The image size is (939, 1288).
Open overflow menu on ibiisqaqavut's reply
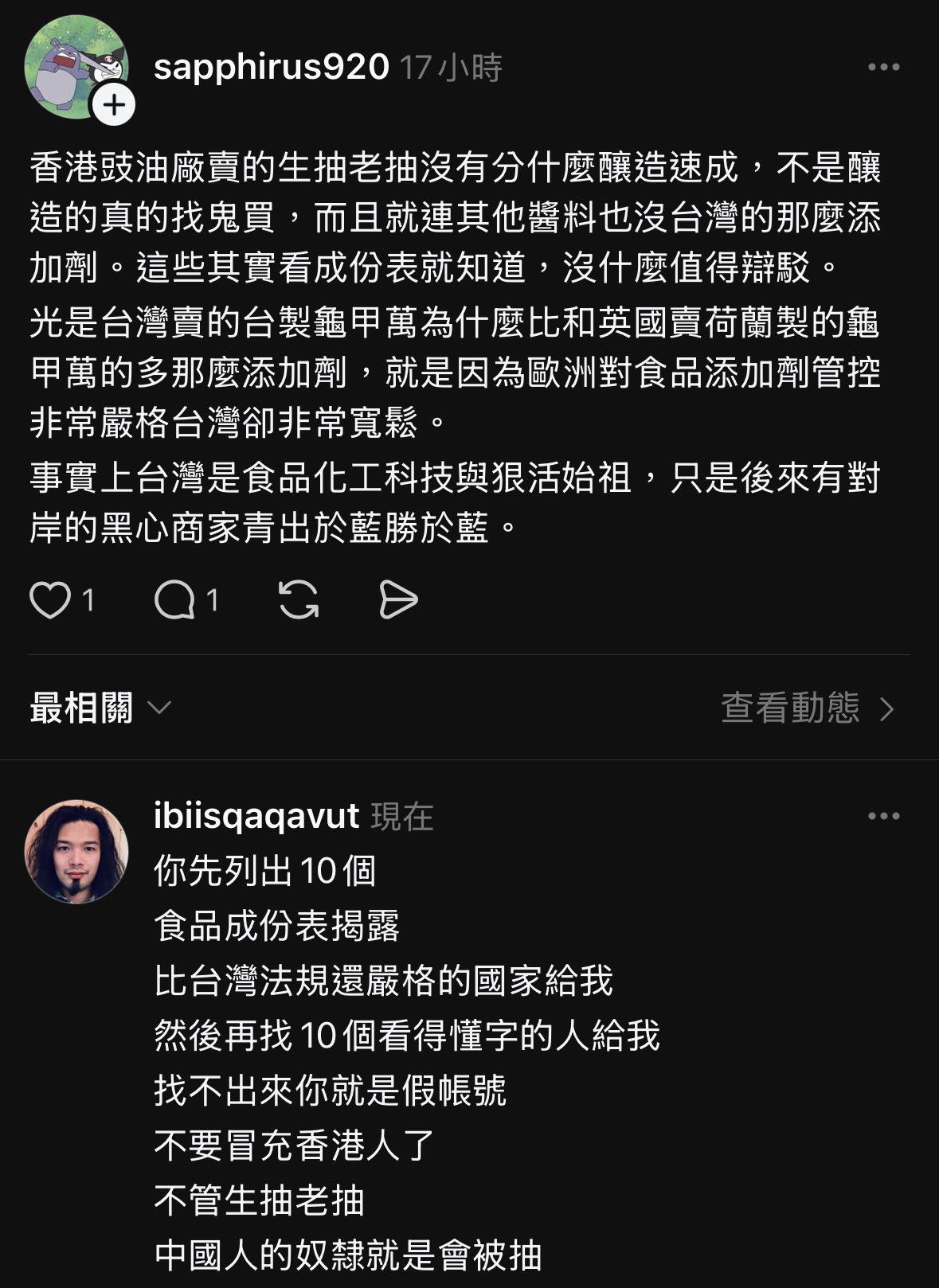click(883, 816)
